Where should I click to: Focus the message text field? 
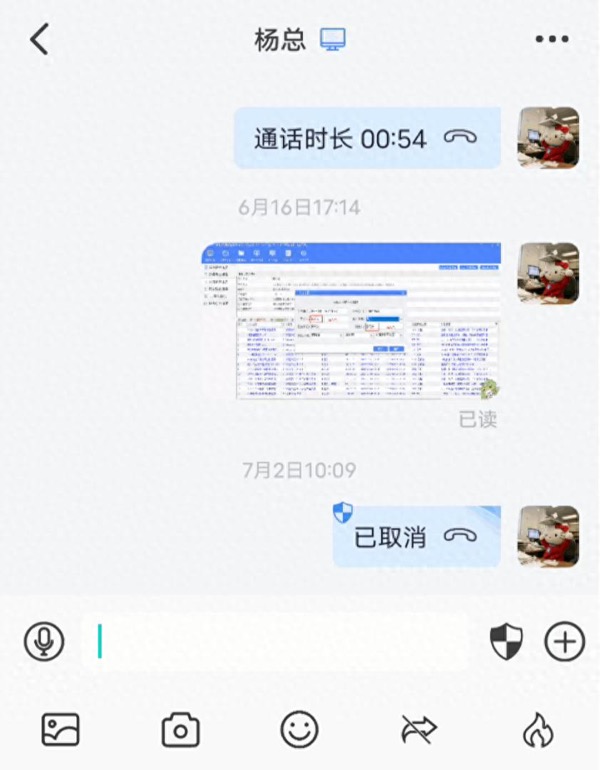280,641
